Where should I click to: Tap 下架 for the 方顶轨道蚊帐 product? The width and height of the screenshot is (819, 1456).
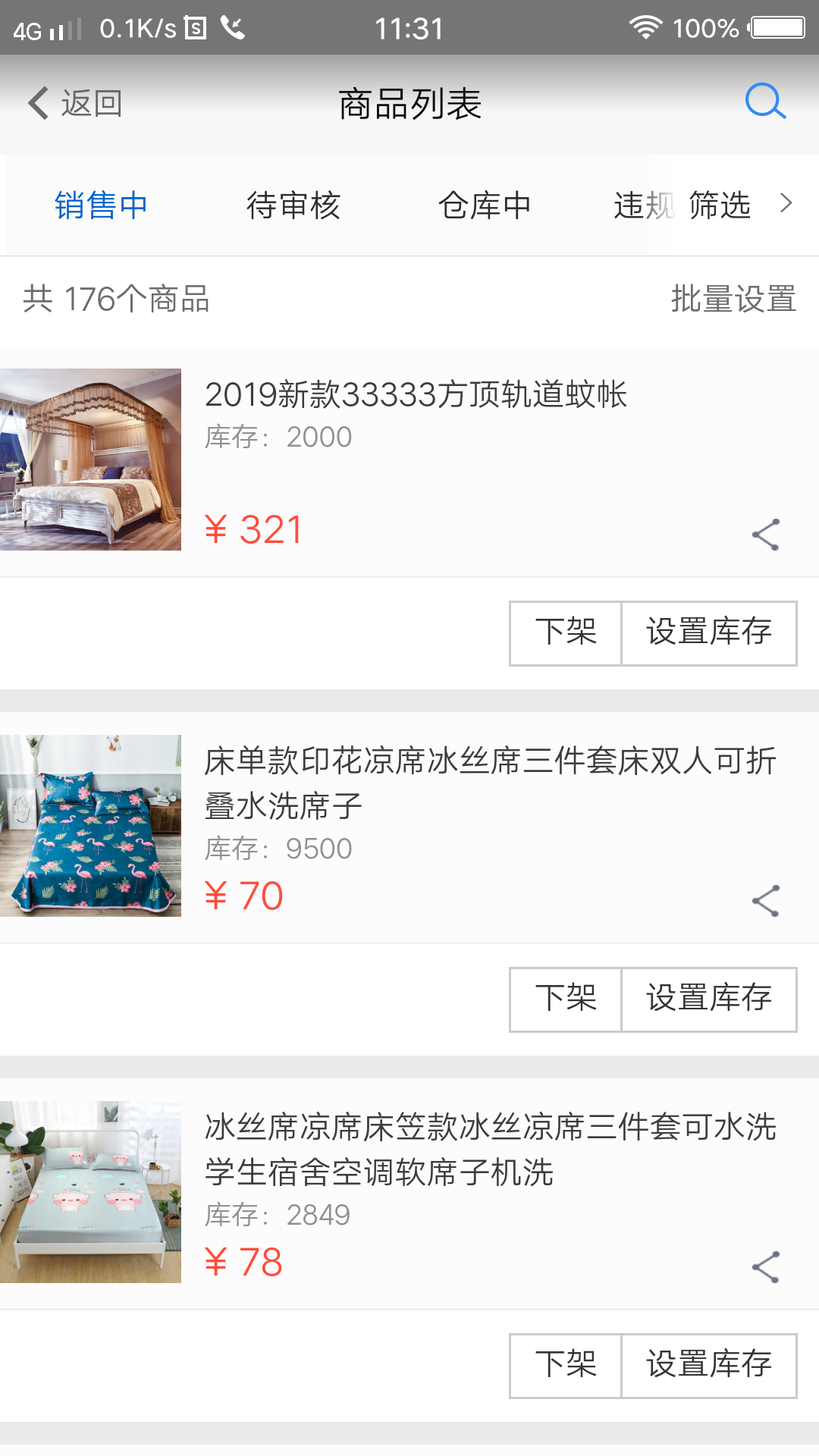pyautogui.click(x=566, y=633)
